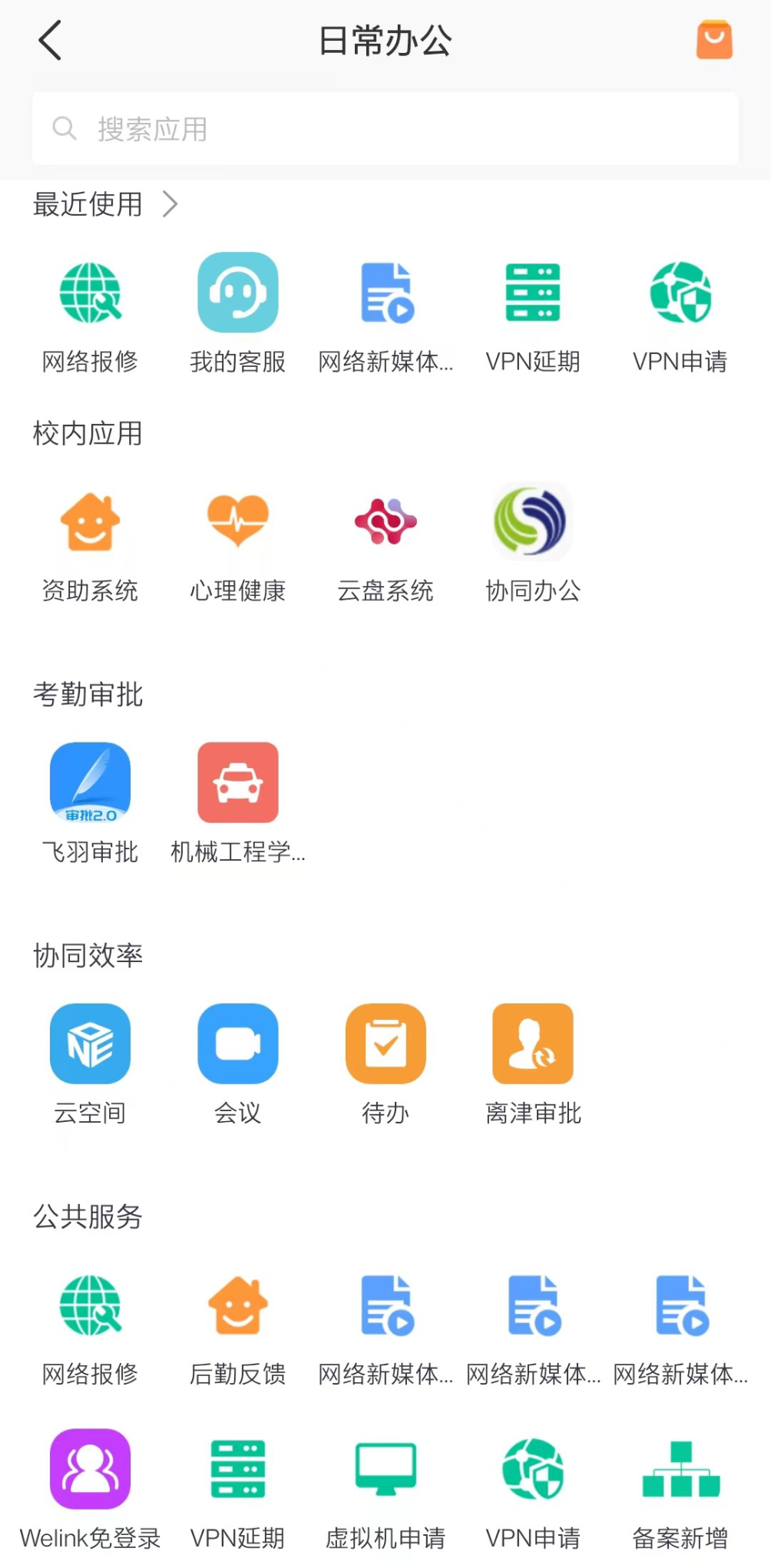
Task: Open 待办 list
Action: click(x=385, y=1044)
